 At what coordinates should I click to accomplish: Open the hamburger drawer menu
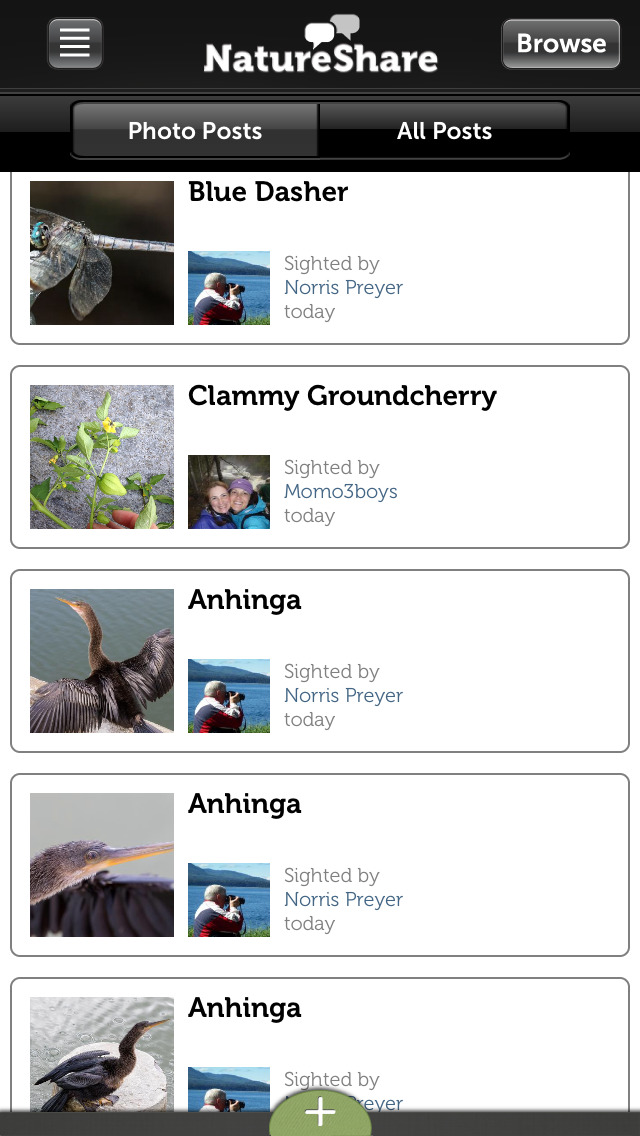coord(75,43)
